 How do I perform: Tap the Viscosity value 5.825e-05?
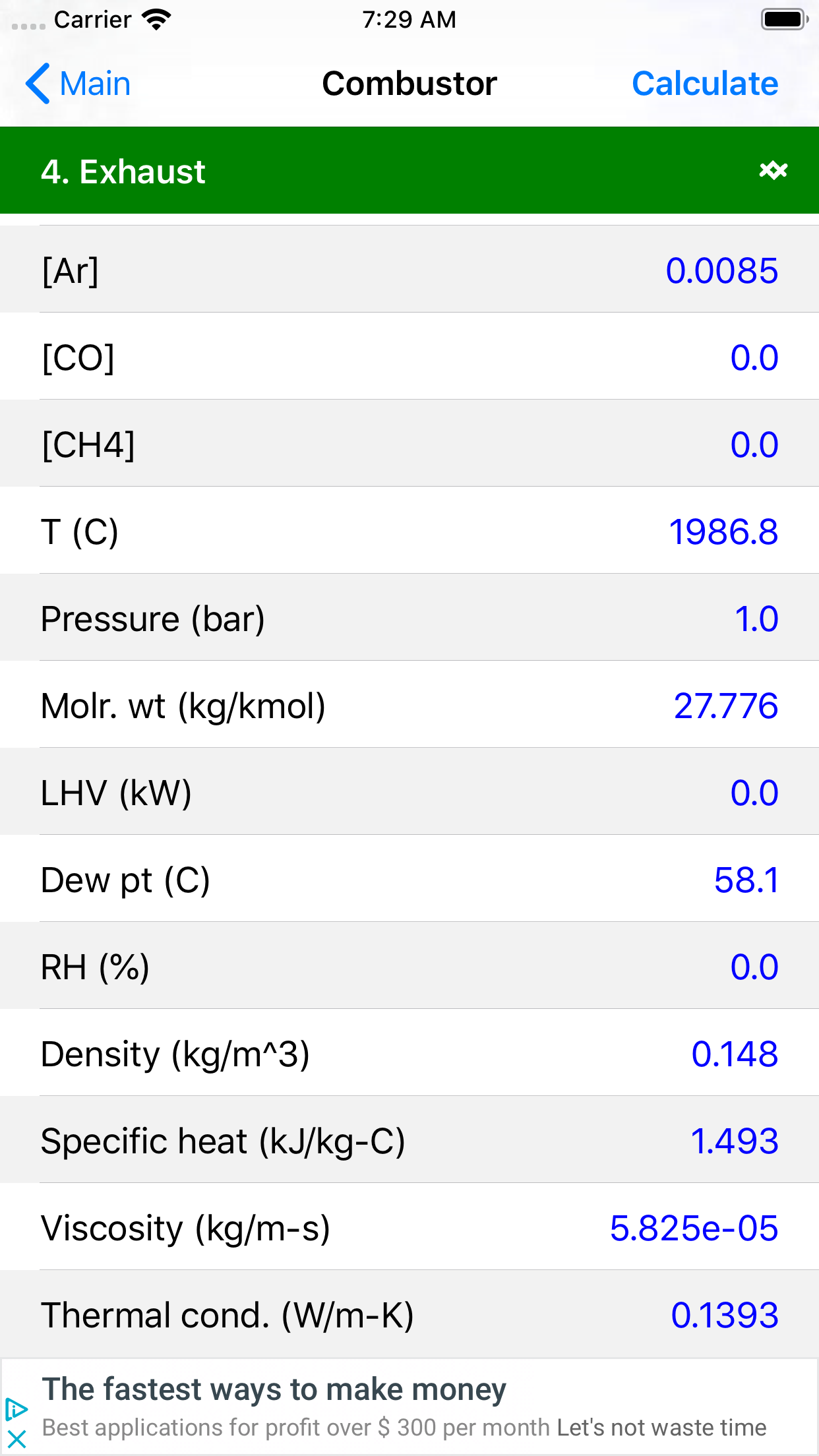pyautogui.click(x=694, y=1227)
